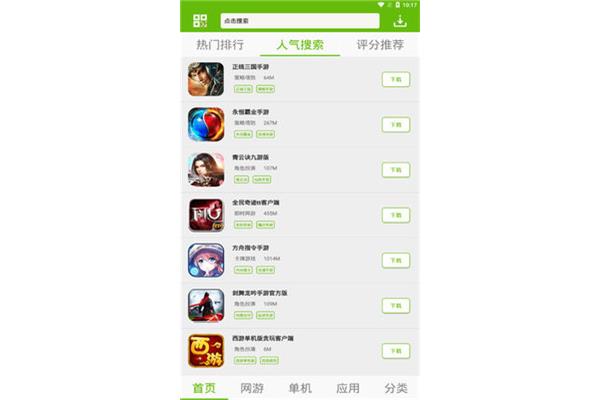This screenshot has height=400, width=600.
Task: Switch to the 应用 bottom tab
Action: (x=348, y=388)
